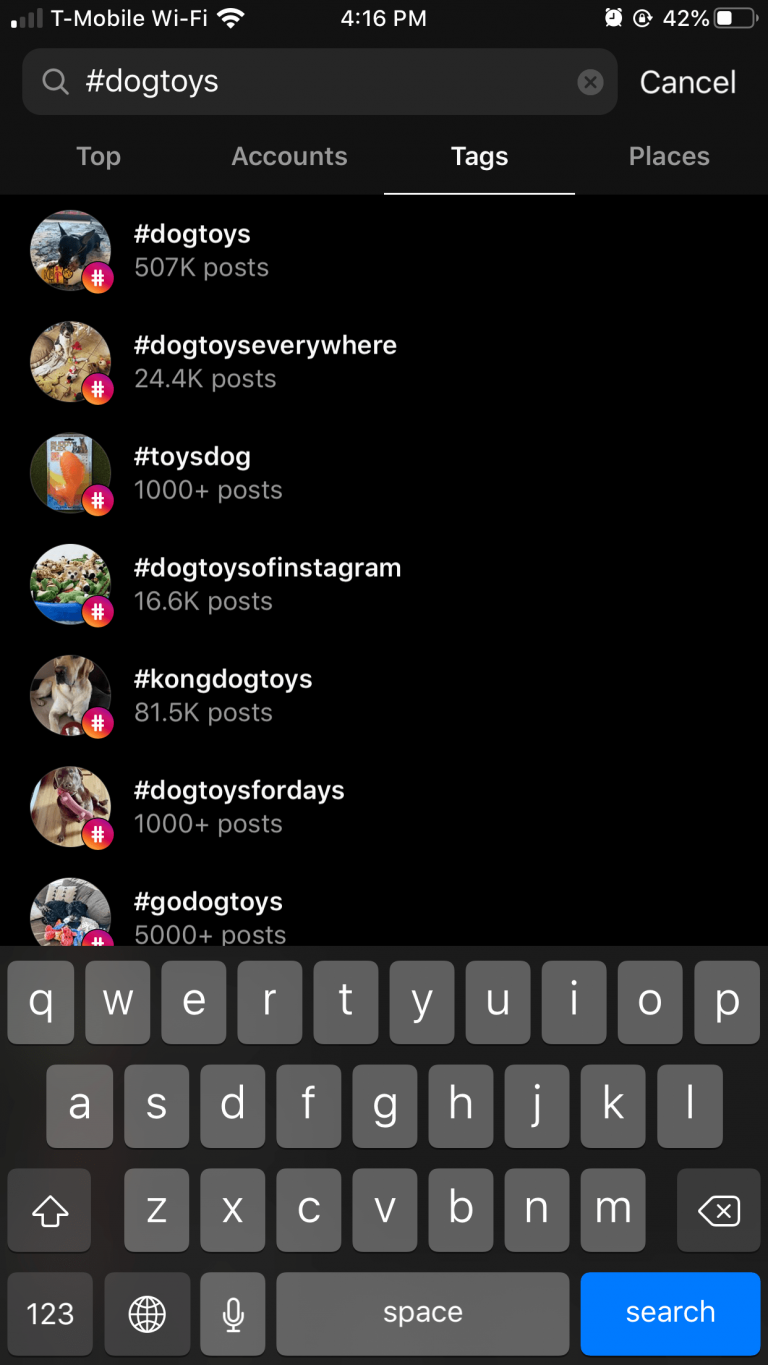Tap the alarm clock icon in status bar

click(613, 16)
